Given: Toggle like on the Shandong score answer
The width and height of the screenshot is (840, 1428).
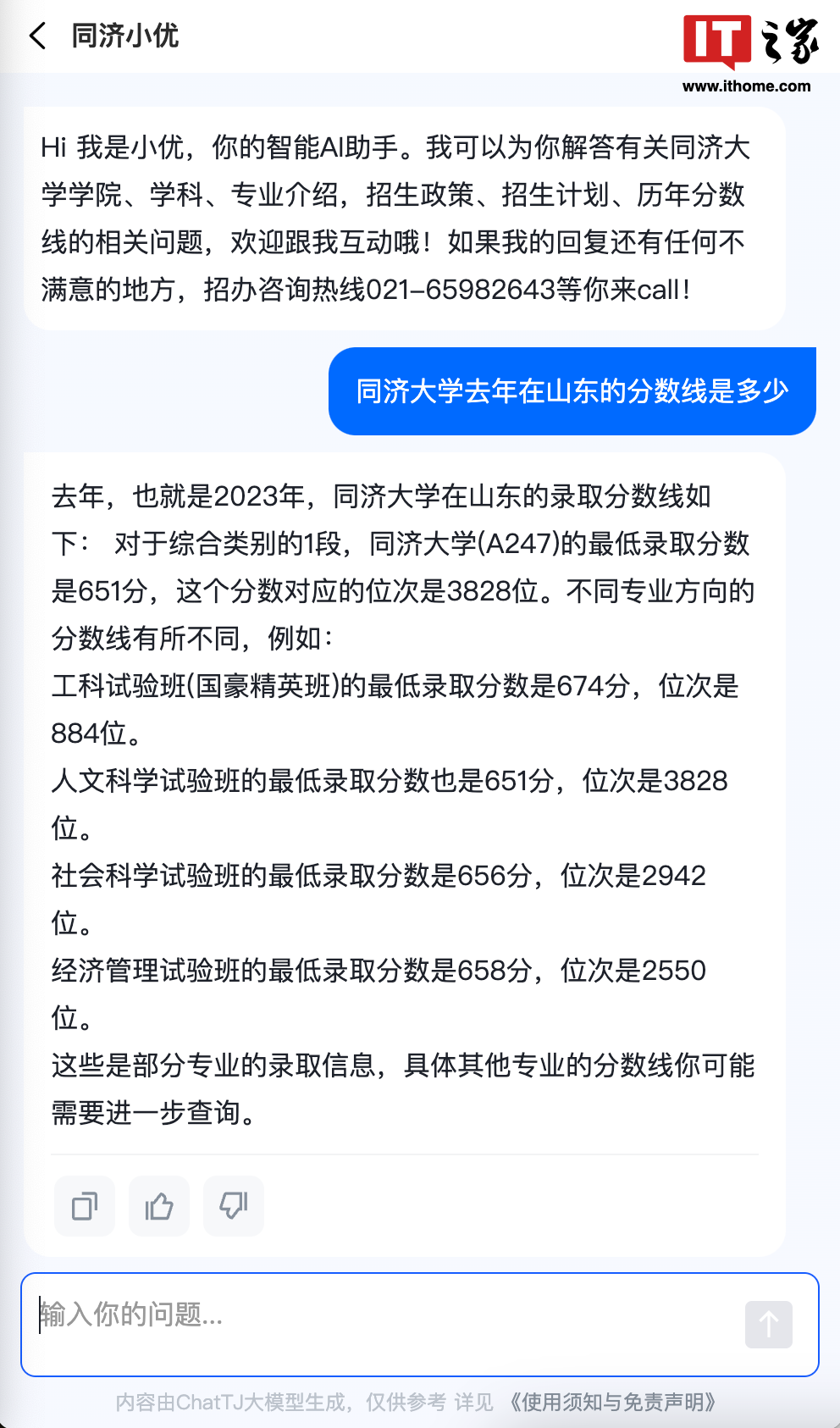Looking at the screenshot, I should [158, 1206].
